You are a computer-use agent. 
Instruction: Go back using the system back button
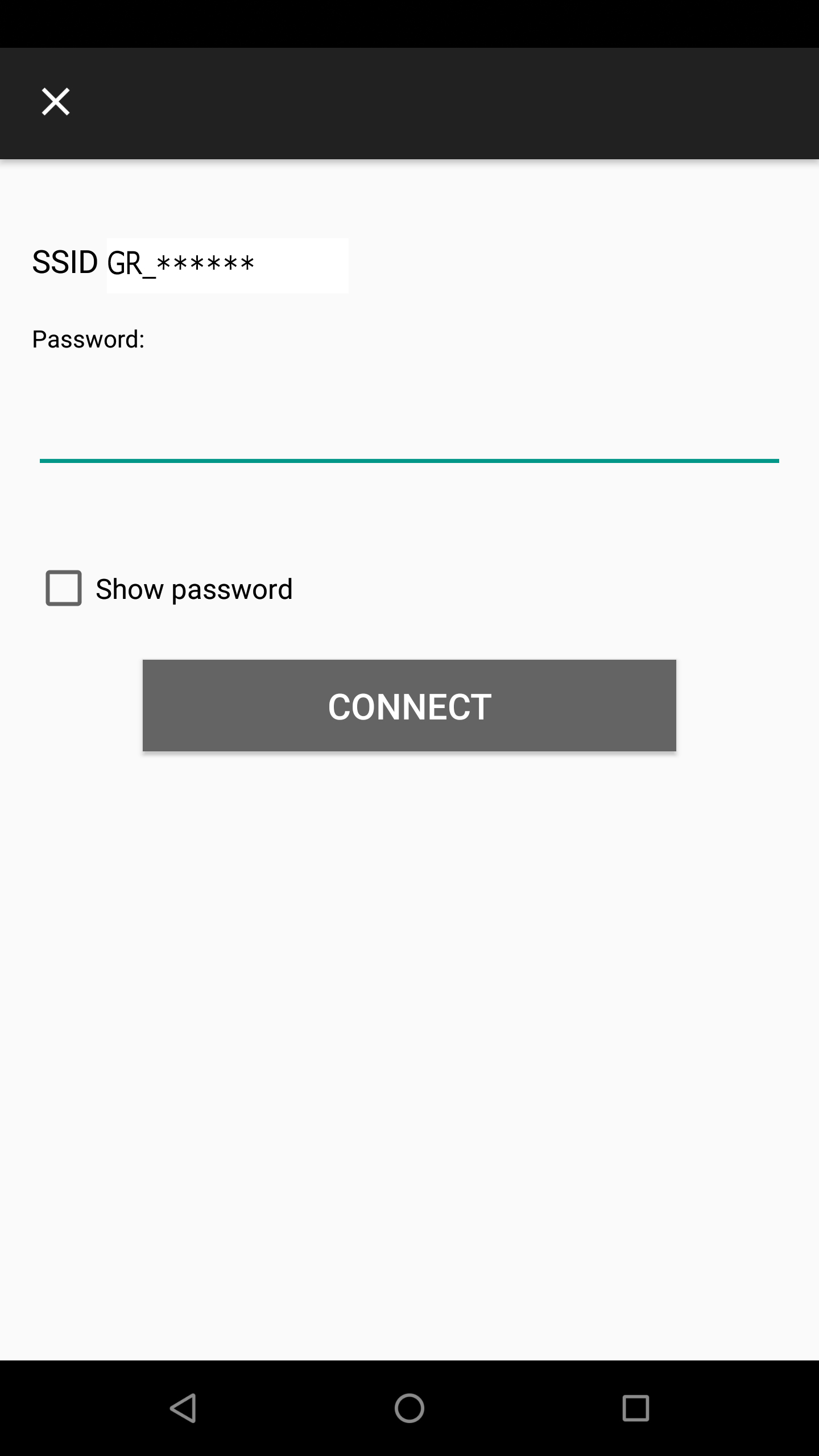(183, 1408)
